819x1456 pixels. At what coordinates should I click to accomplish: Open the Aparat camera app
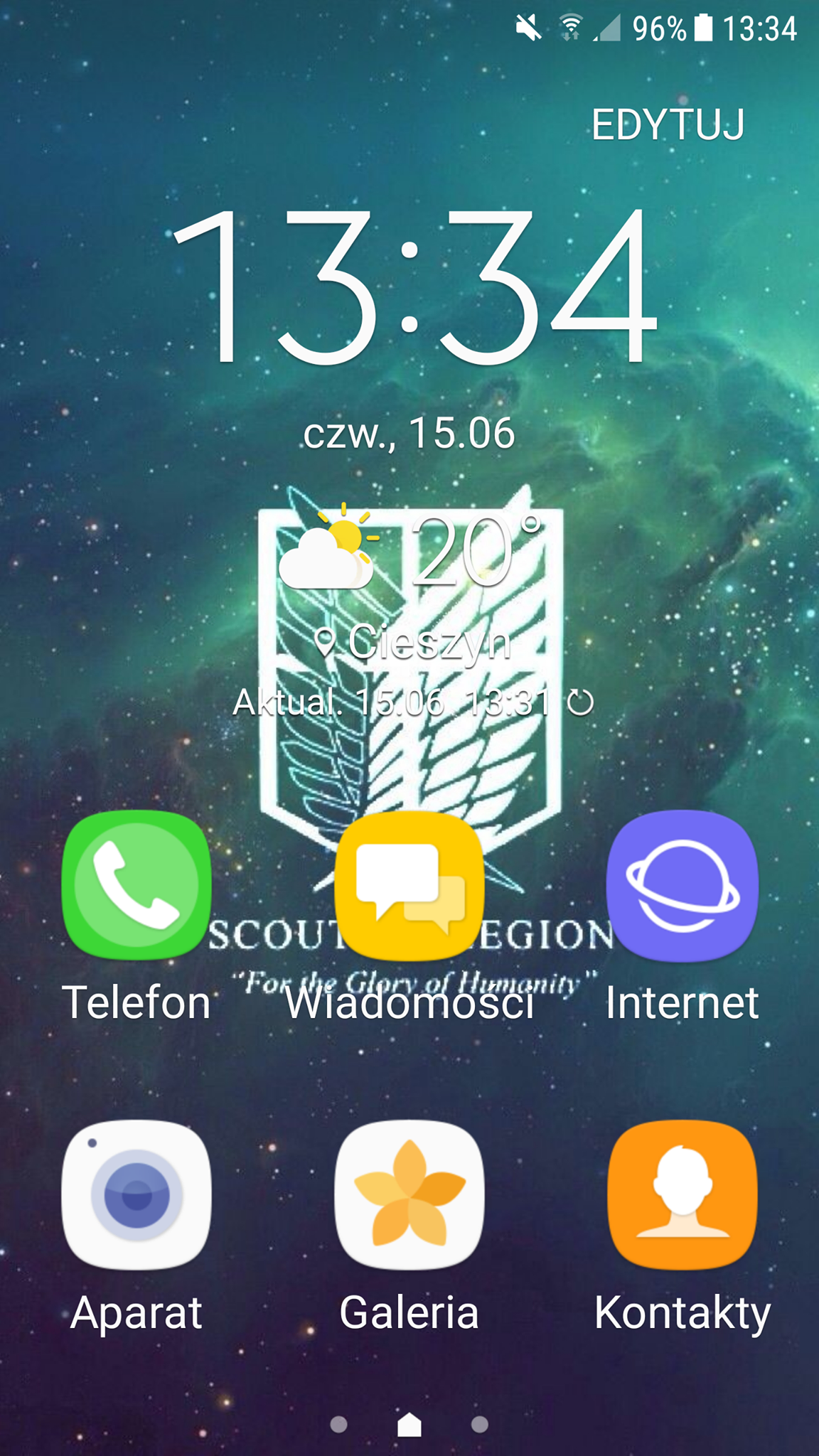136,1196
